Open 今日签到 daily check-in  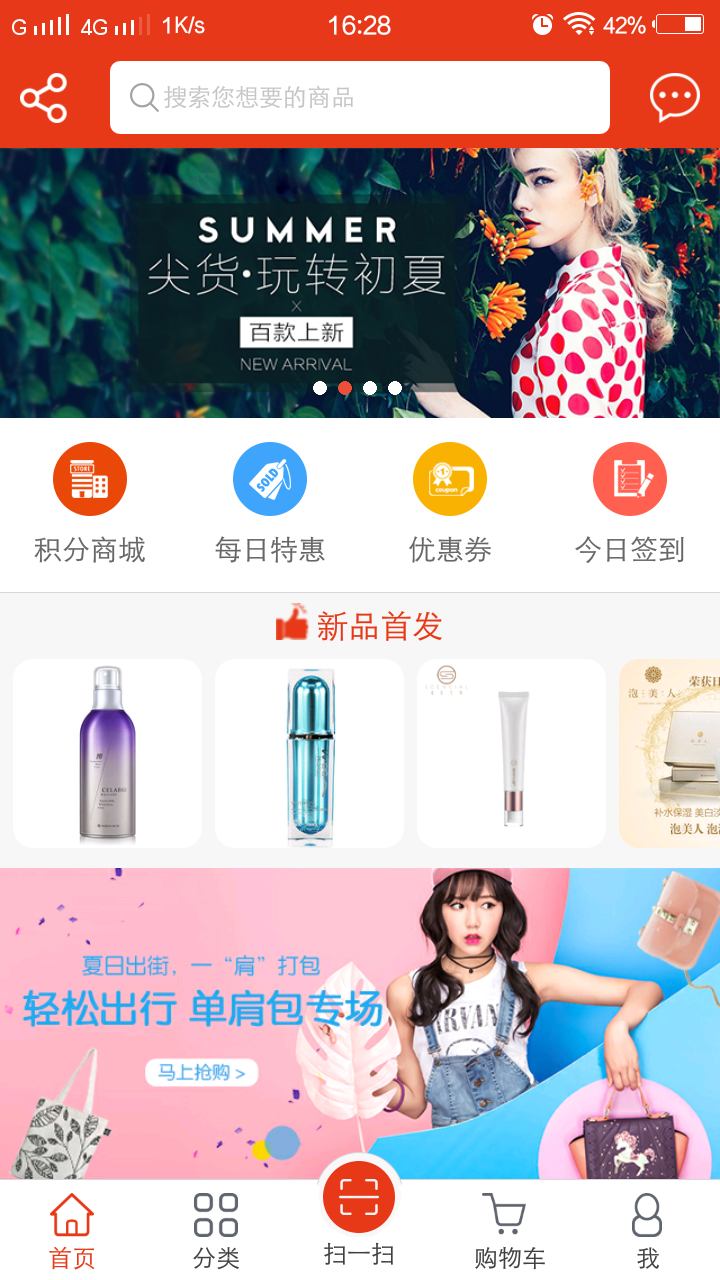pos(630,503)
